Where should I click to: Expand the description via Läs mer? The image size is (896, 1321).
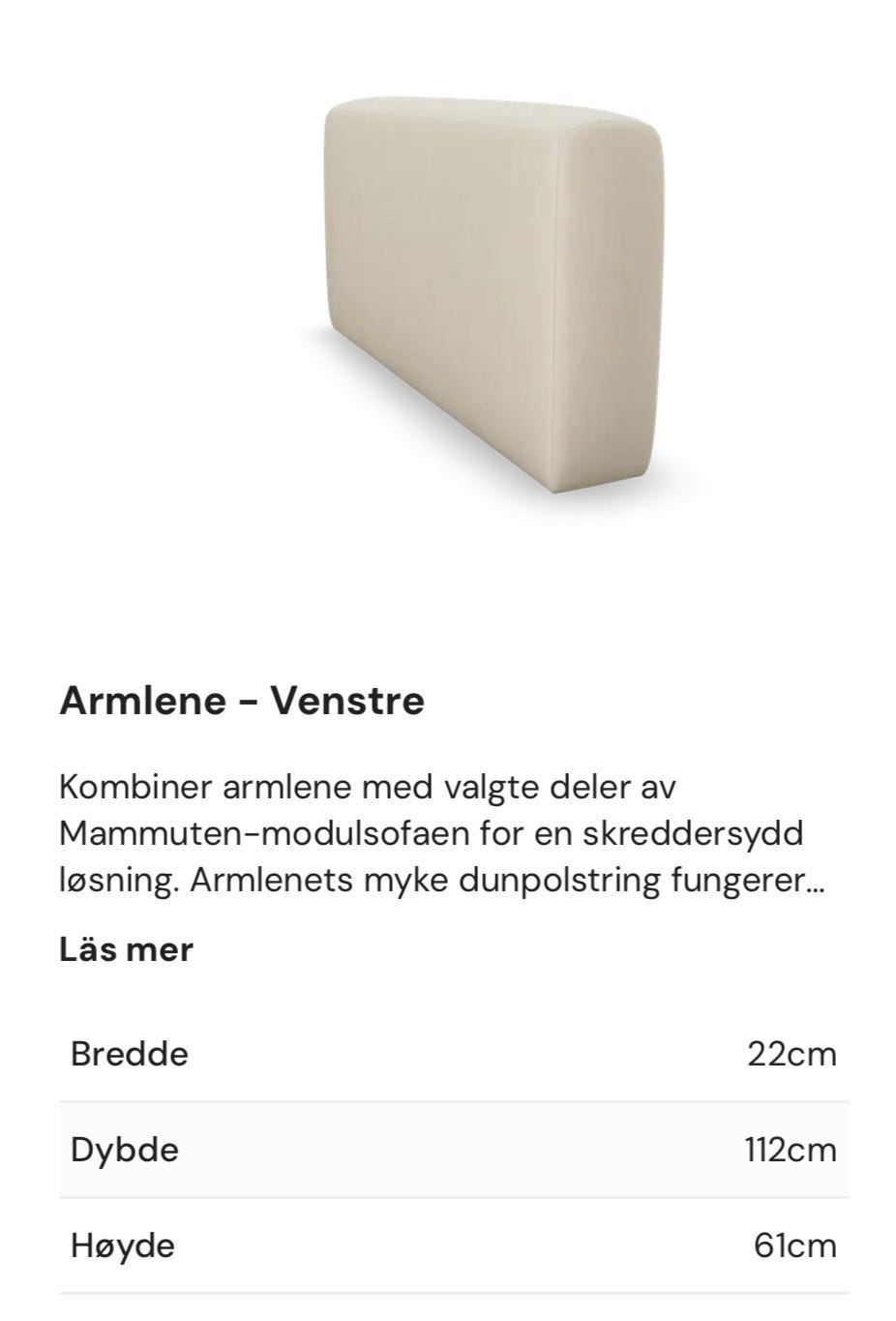(127, 949)
